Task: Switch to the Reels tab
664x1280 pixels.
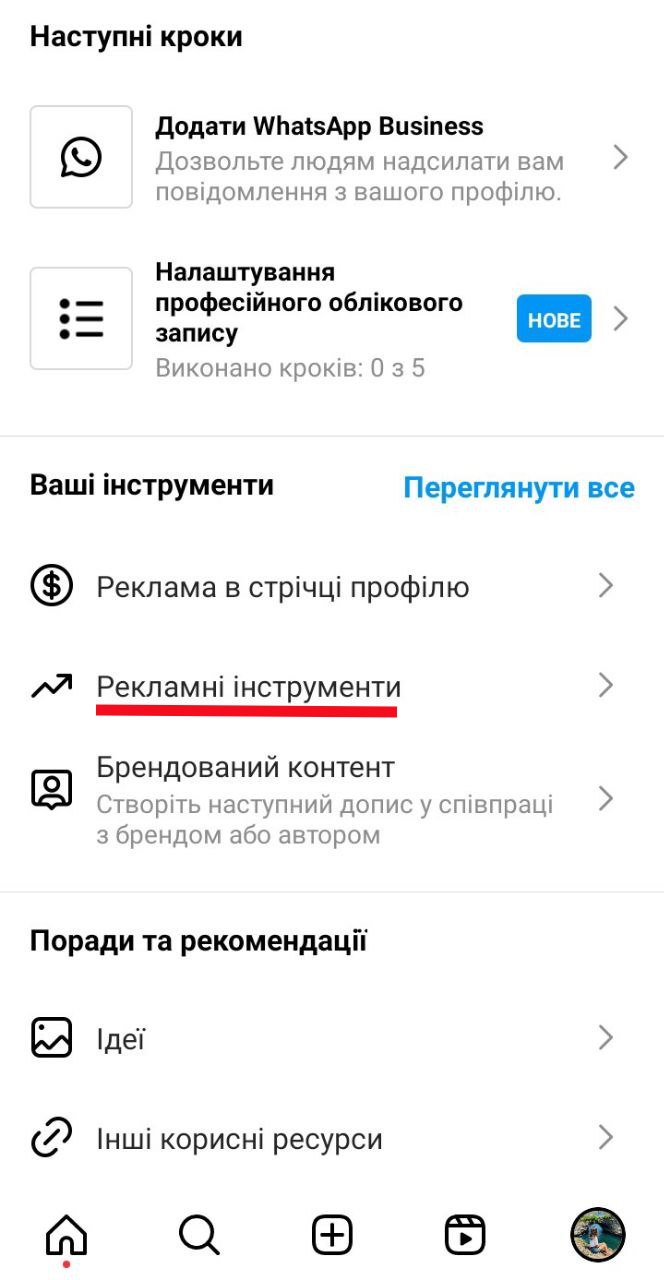Action: pos(465,1235)
